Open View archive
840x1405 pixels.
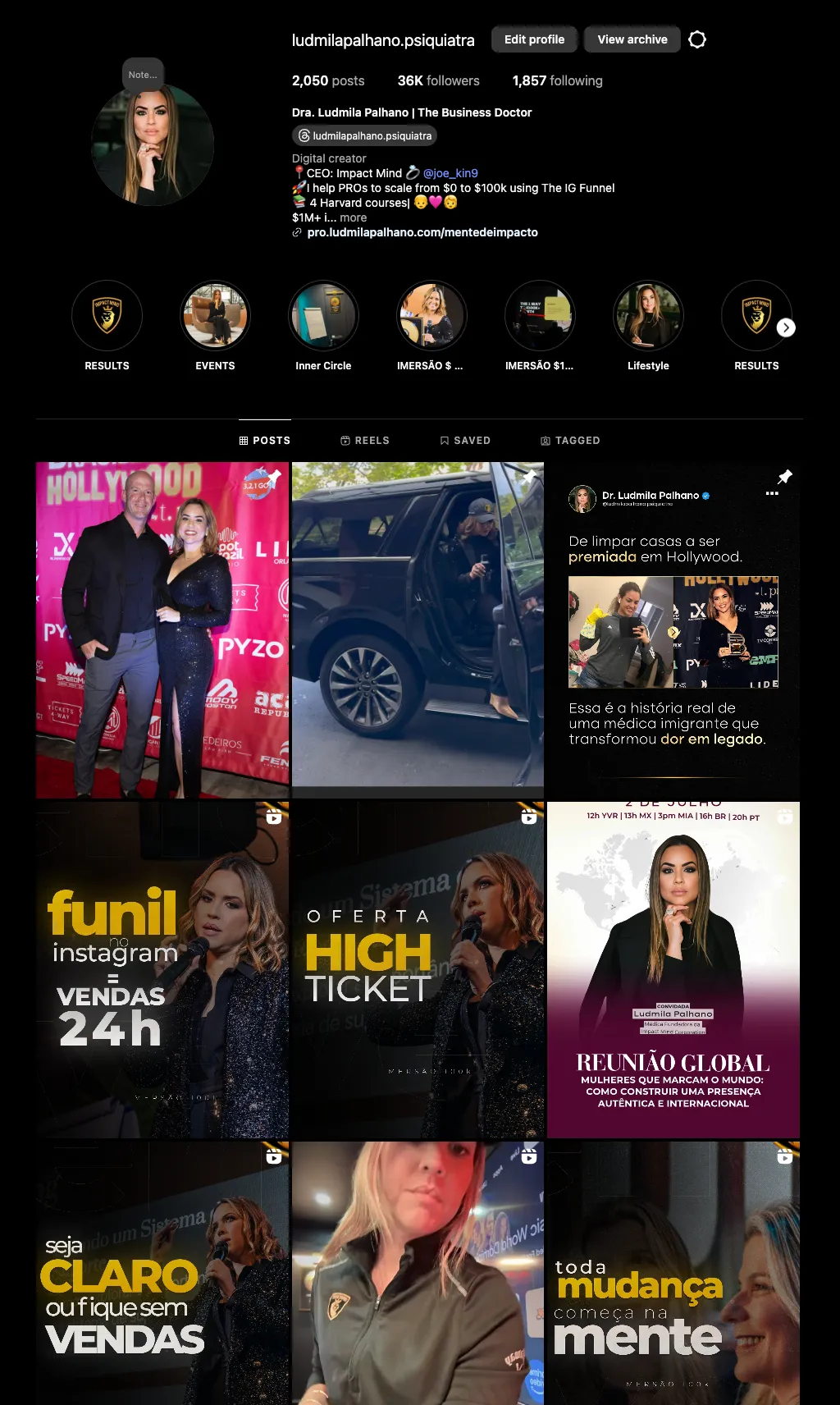632,39
